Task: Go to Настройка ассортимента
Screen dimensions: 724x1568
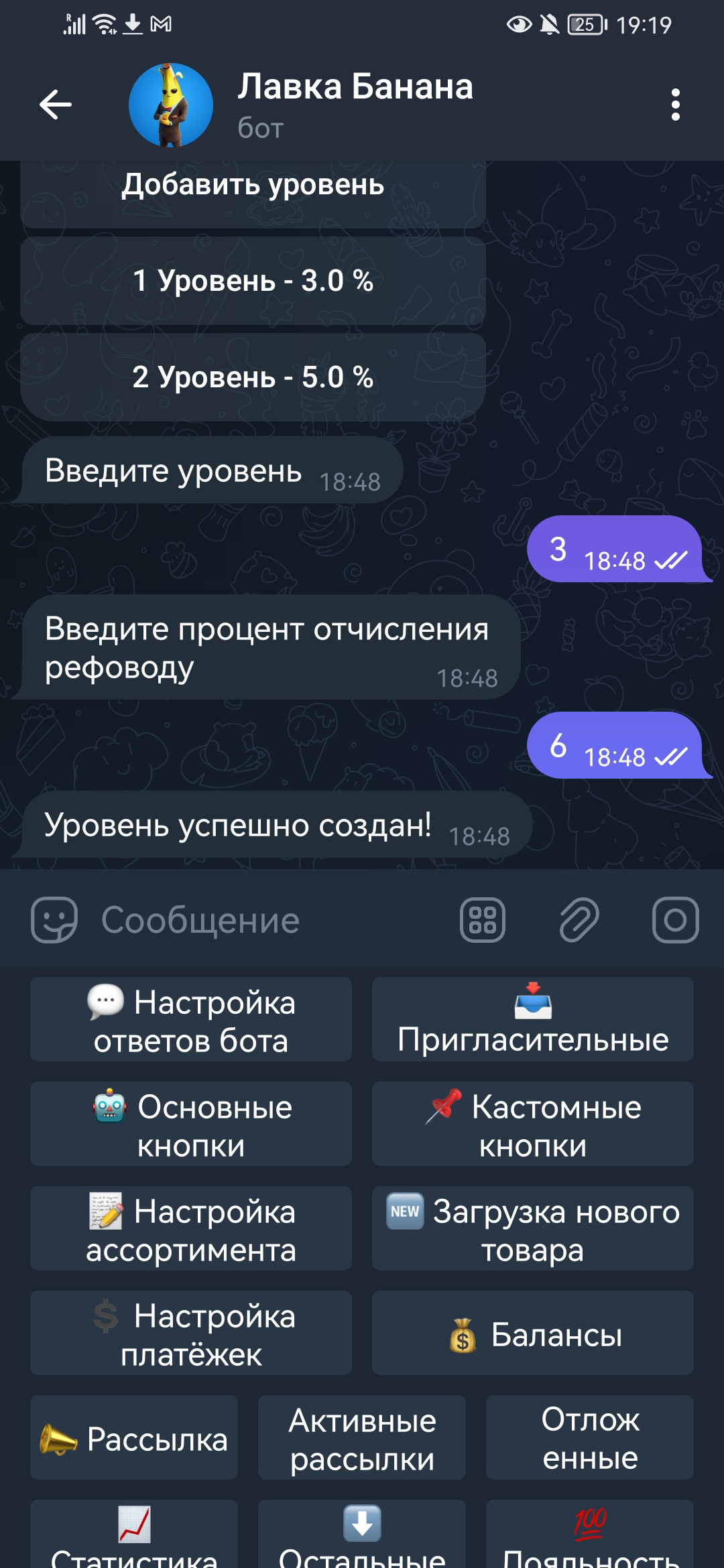Action: click(x=191, y=1228)
